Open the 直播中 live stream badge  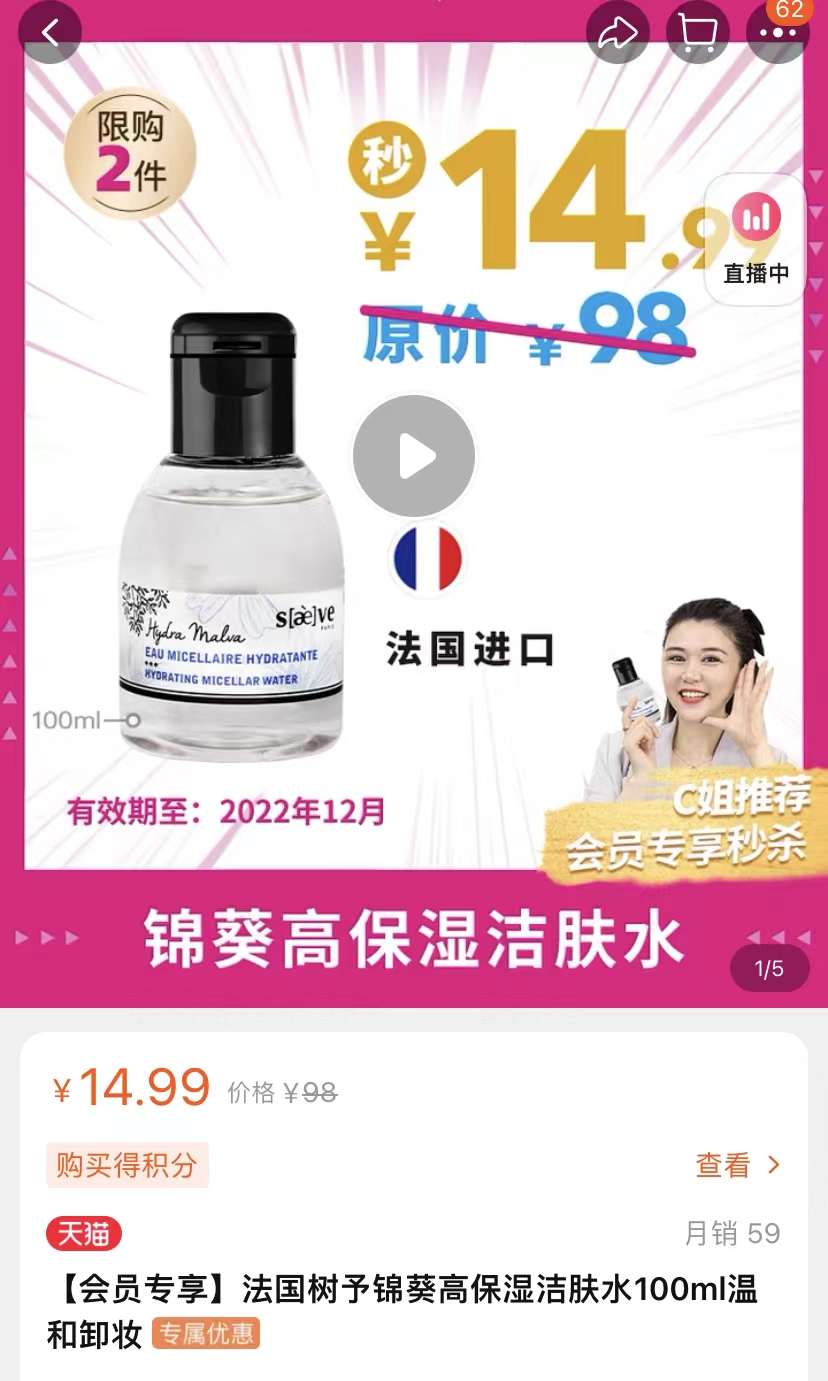tap(756, 240)
